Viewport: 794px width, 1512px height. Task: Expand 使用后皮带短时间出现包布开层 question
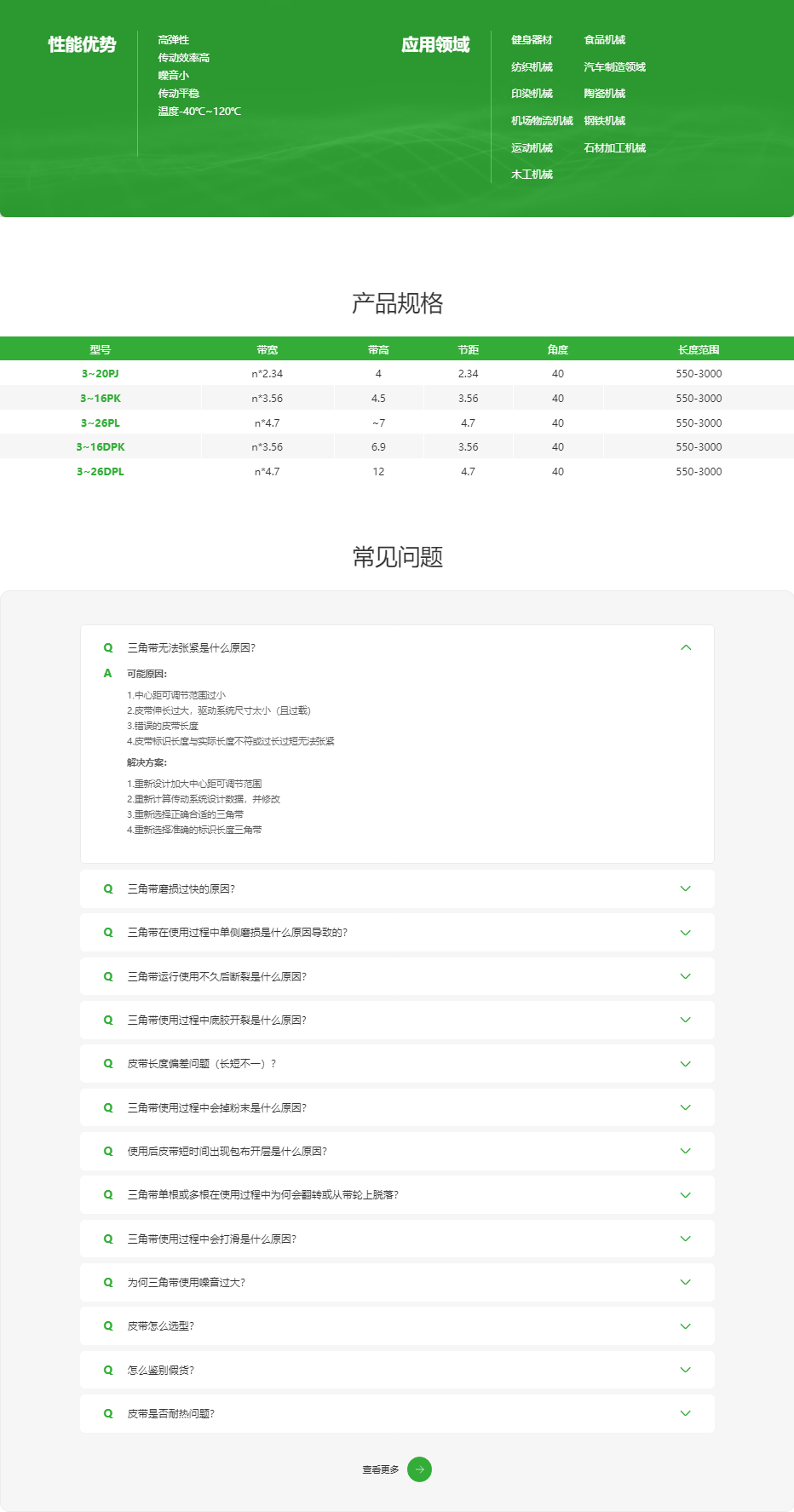[685, 1152]
